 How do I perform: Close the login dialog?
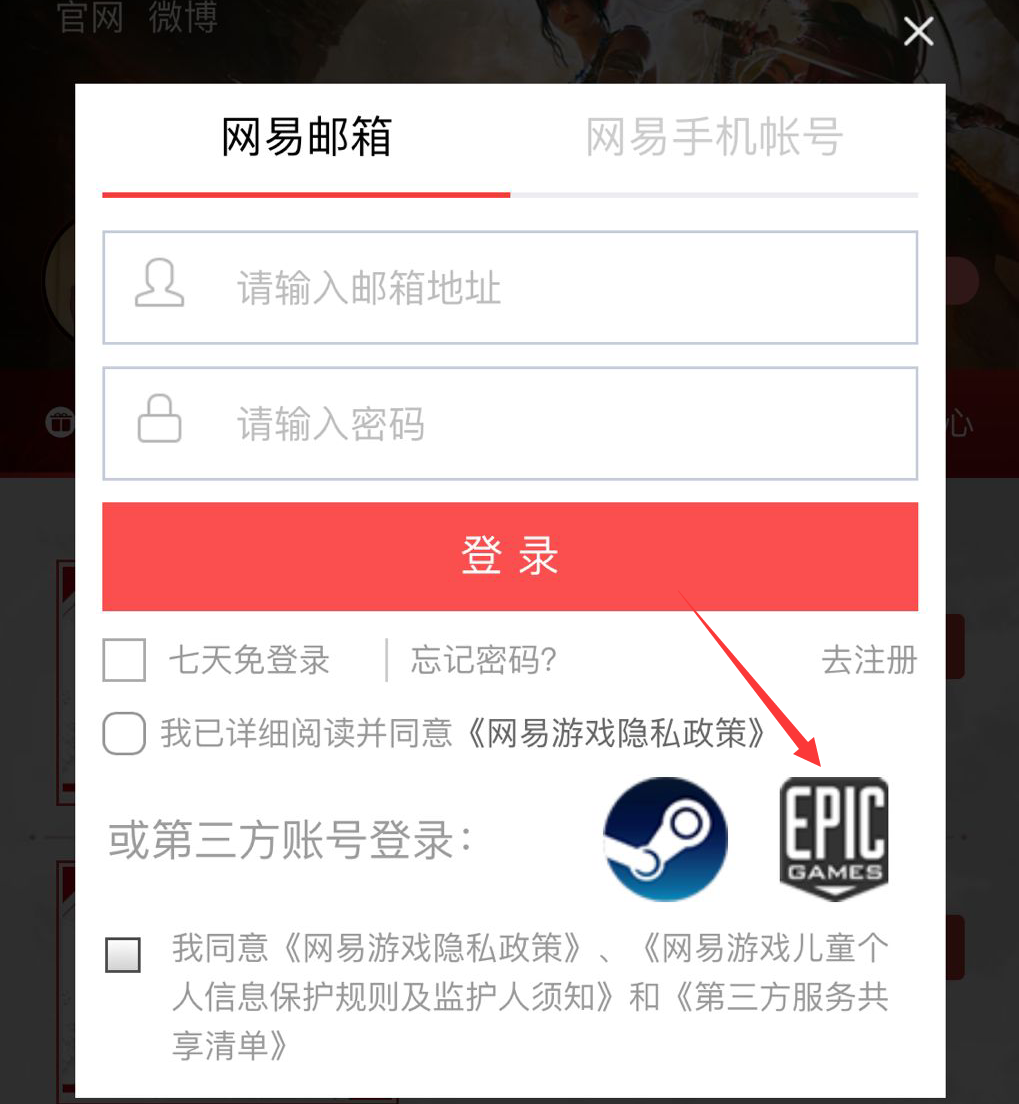918,32
